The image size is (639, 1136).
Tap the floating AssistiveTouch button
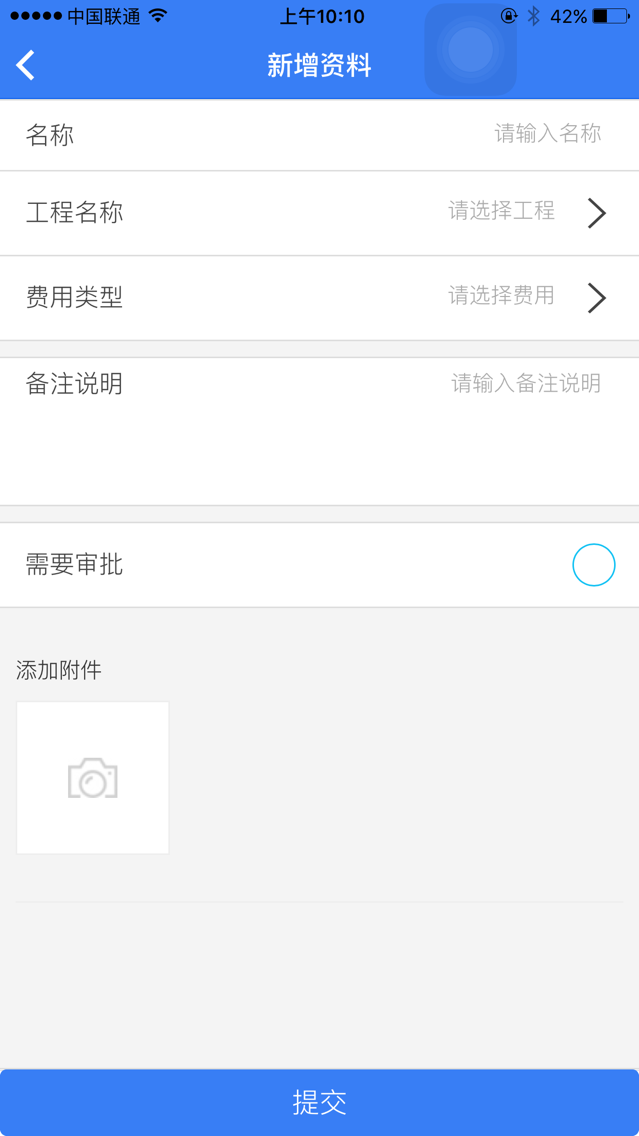(470, 49)
